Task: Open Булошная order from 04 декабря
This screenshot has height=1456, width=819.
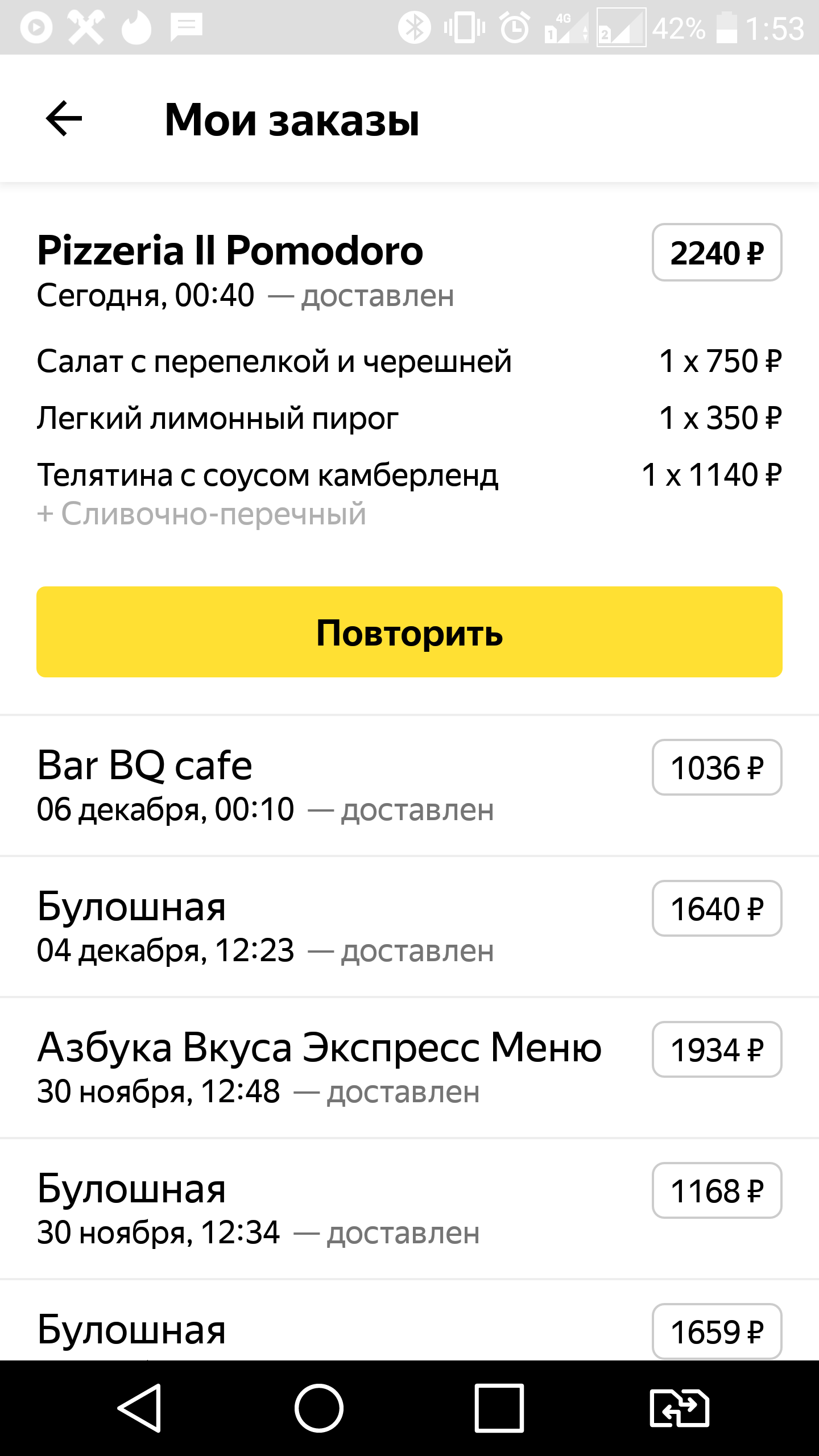Action: click(341, 926)
